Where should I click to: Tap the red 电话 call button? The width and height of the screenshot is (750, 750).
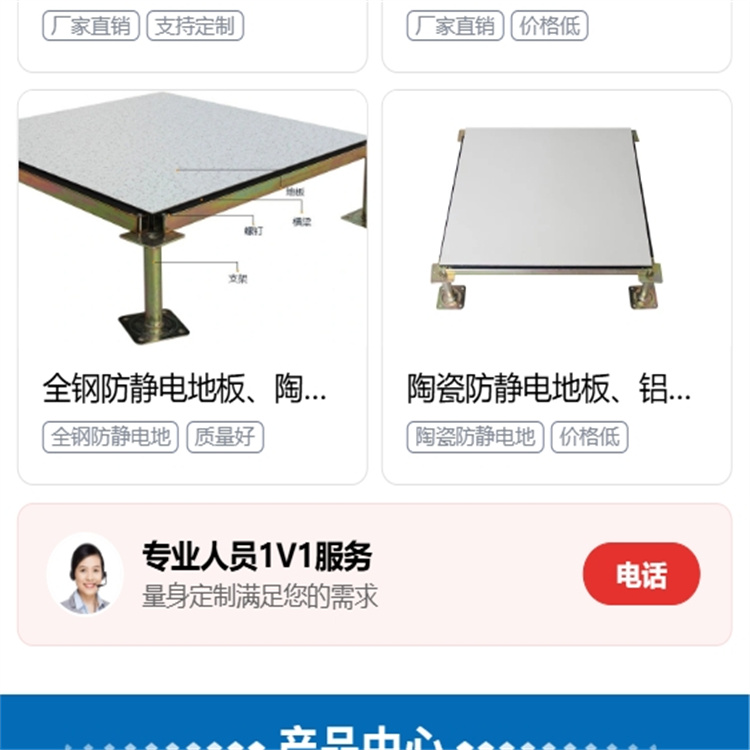[x=641, y=574]
